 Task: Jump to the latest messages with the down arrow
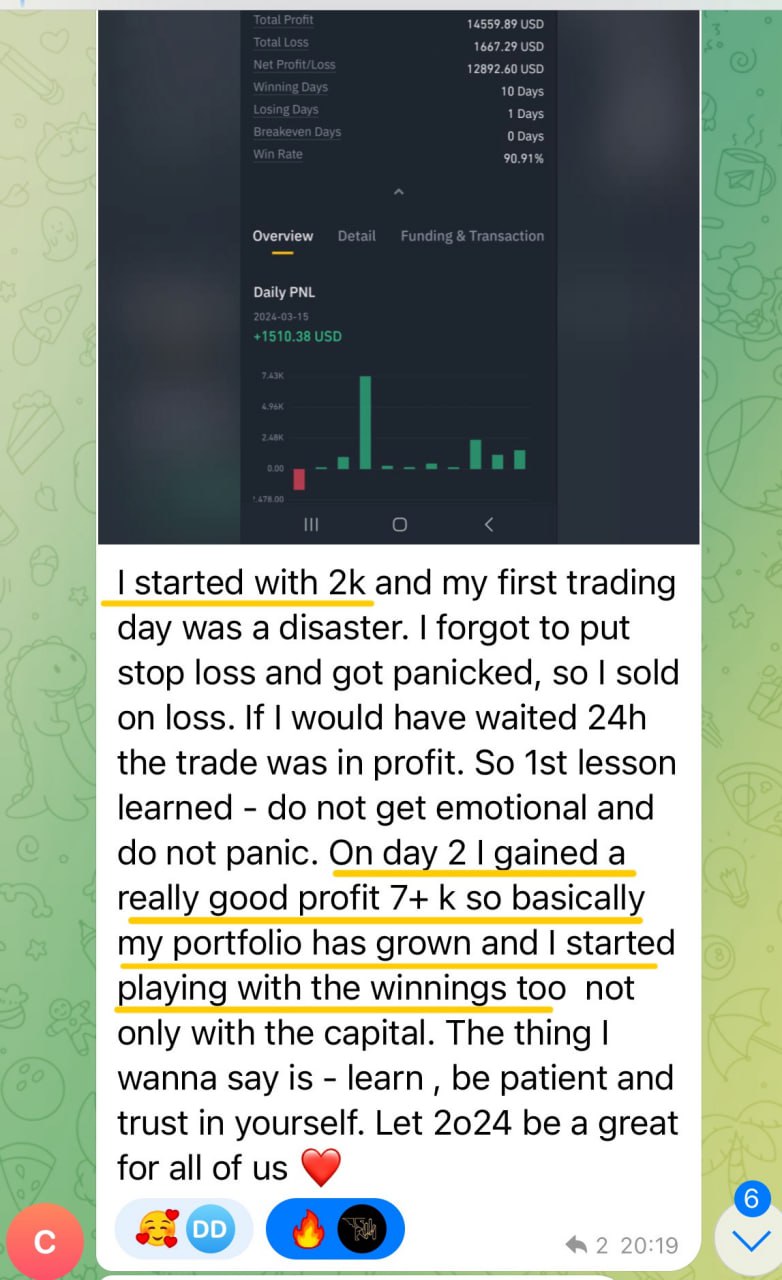(x=750, y=1241)
